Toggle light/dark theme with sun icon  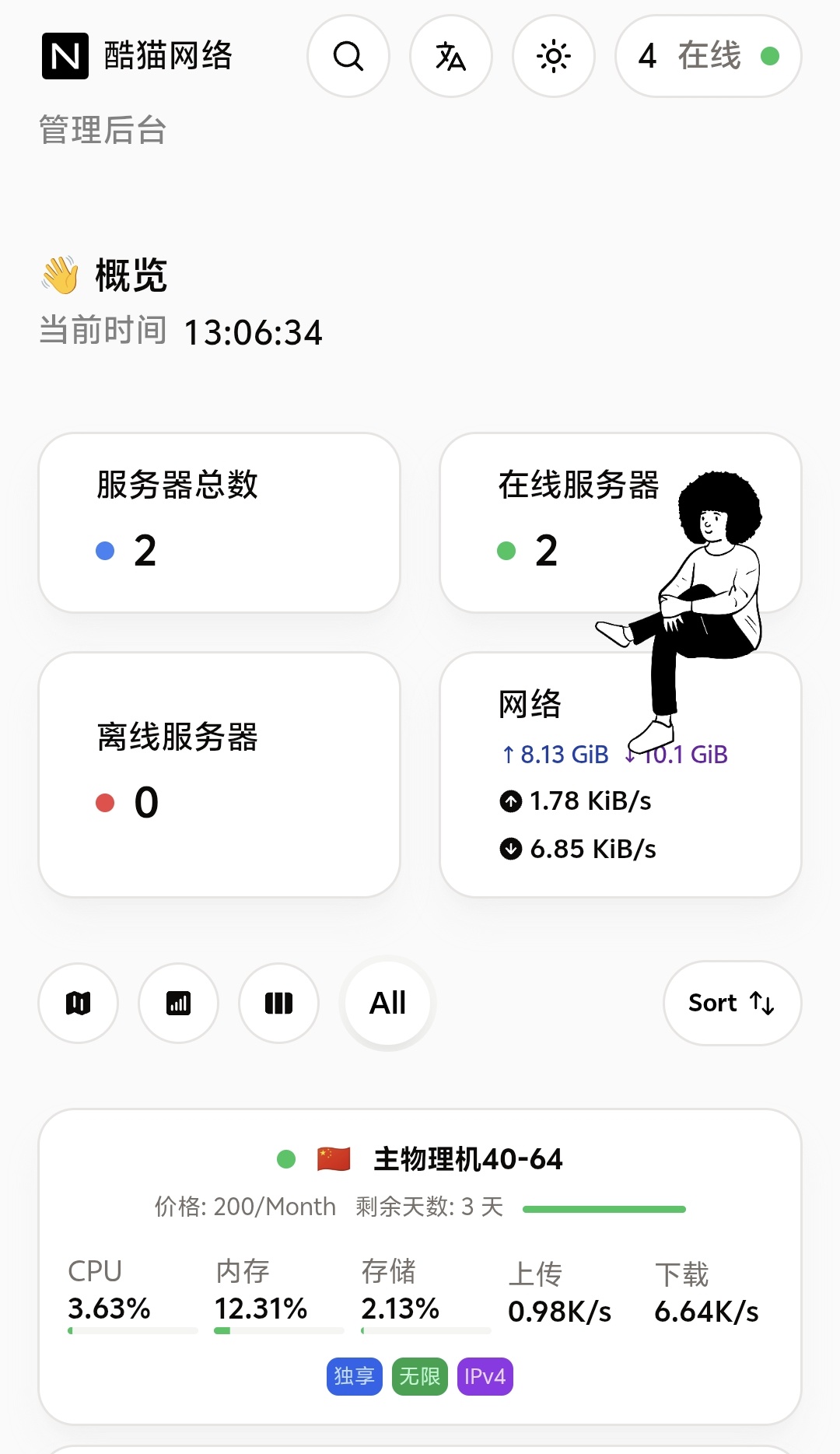pos(555,57)
